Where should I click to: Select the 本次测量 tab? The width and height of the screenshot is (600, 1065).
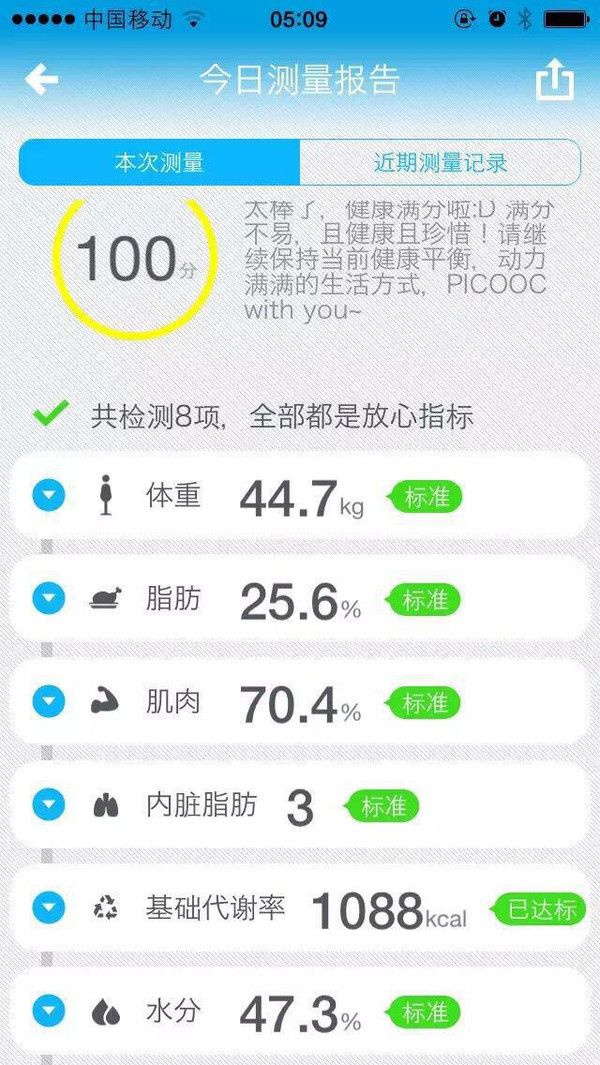[x=159, y=163]
